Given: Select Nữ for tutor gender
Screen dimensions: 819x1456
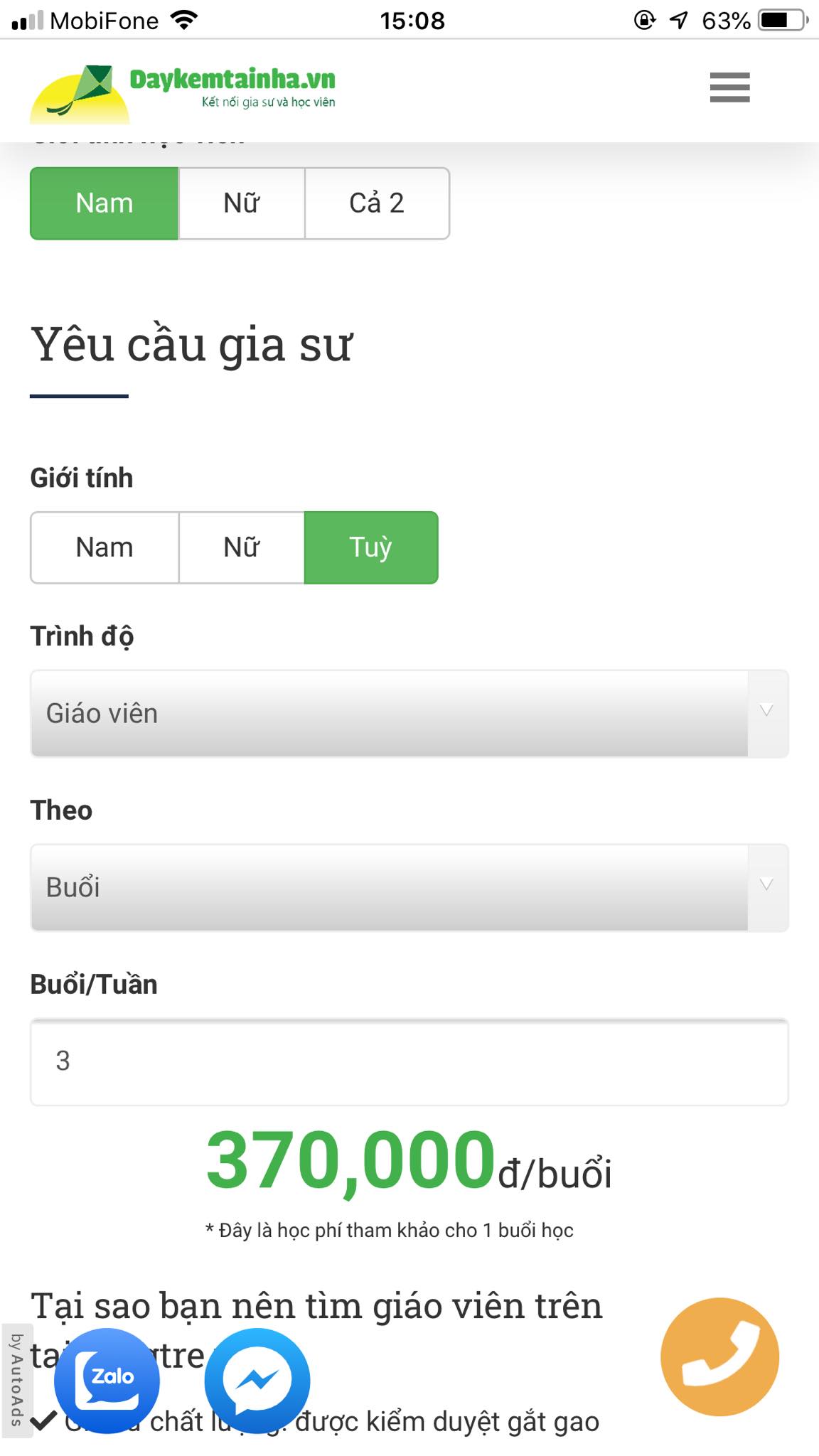Looking at the screenshot, I should [242, 547].
